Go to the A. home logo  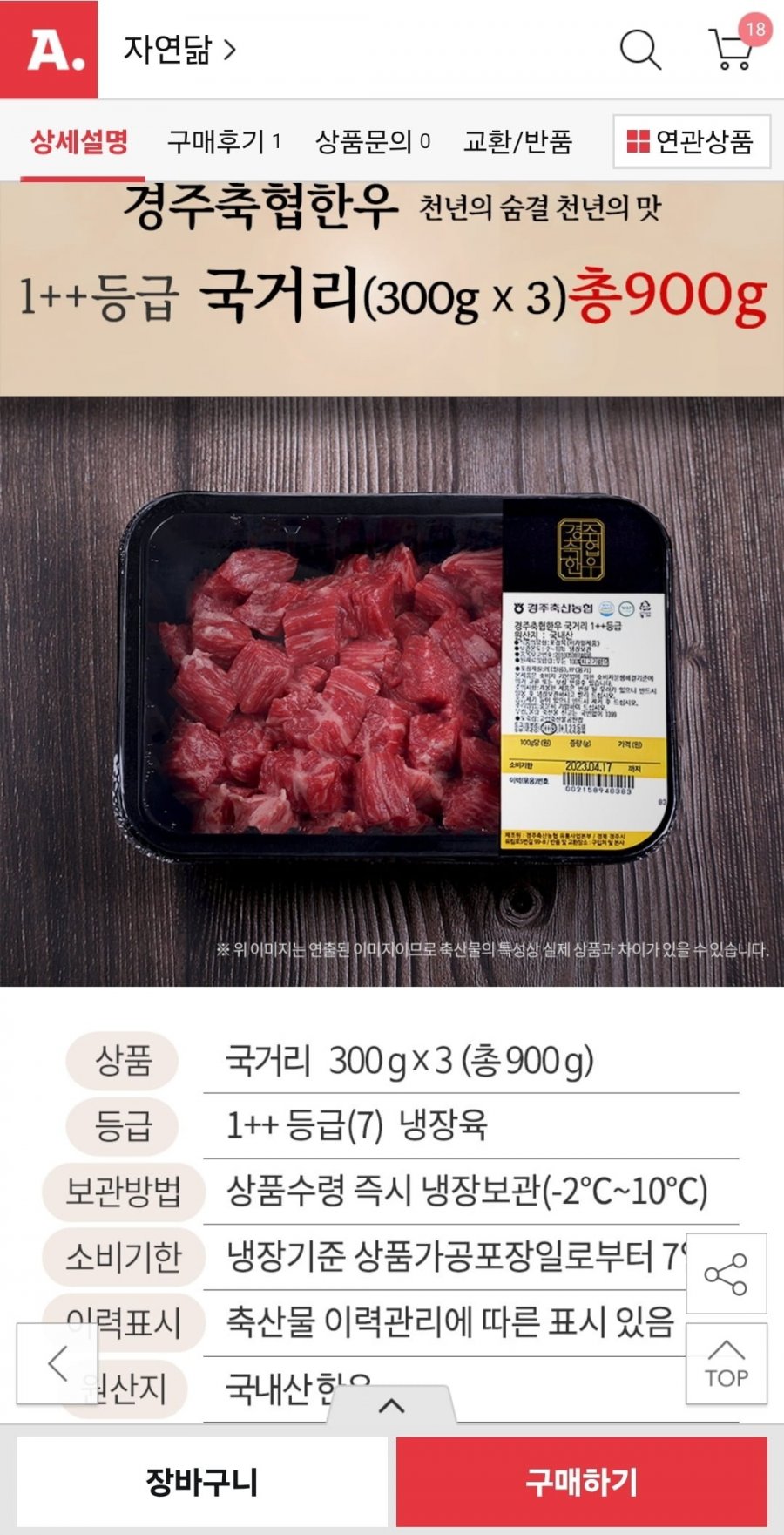click(50, 50)
